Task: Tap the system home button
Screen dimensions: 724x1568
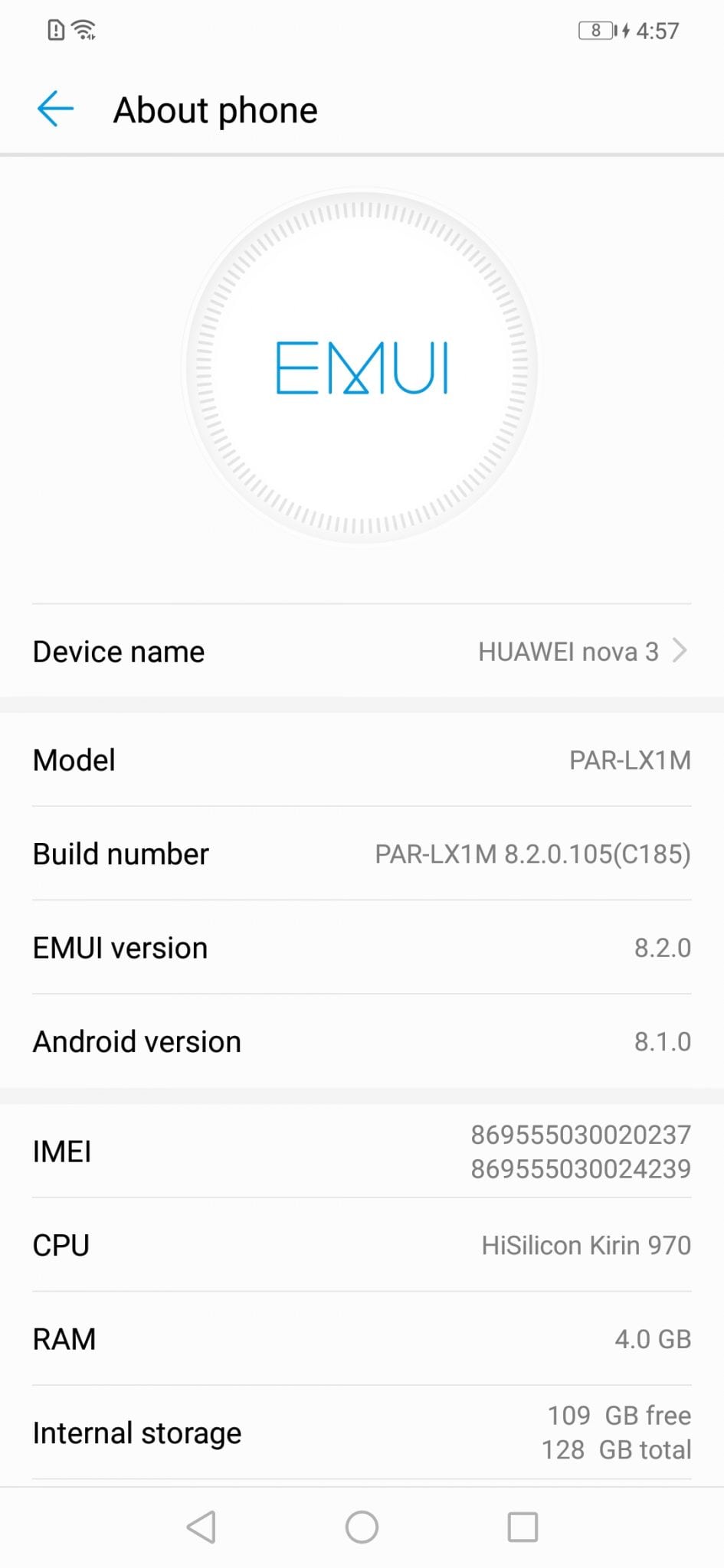Action: (x=362, y=1527)
